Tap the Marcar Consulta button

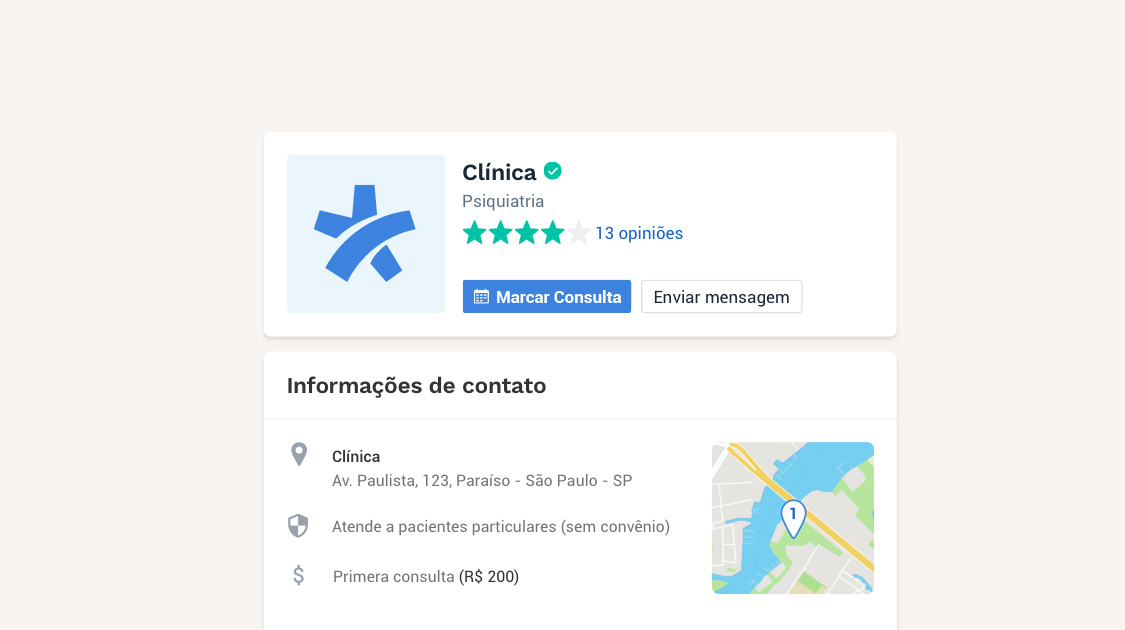pos(547,297)
